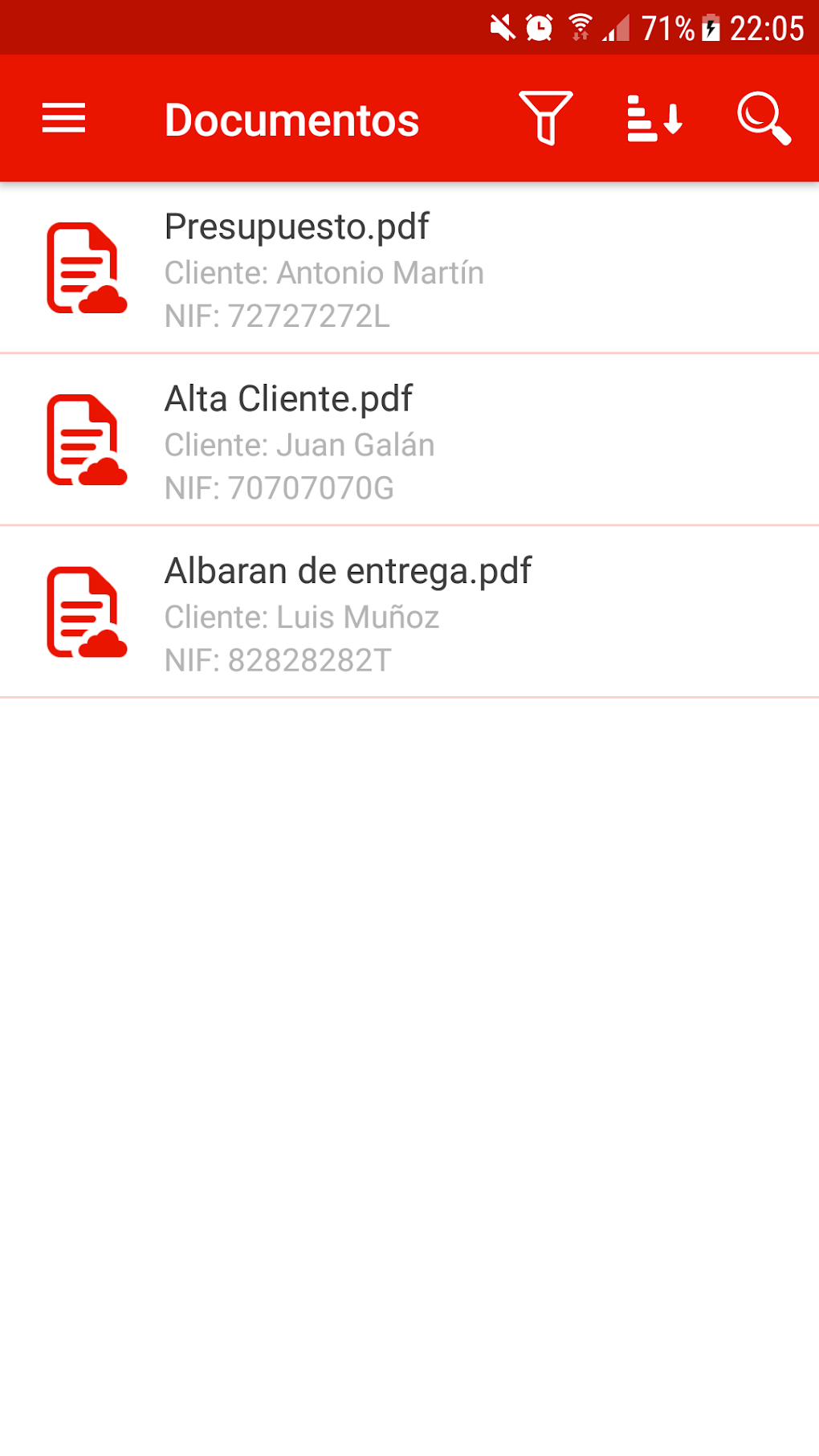This screenshot has height=1456, width=819.
Task: Tap the Cliente: Luis Muñoz line
Action: point(302,617)
